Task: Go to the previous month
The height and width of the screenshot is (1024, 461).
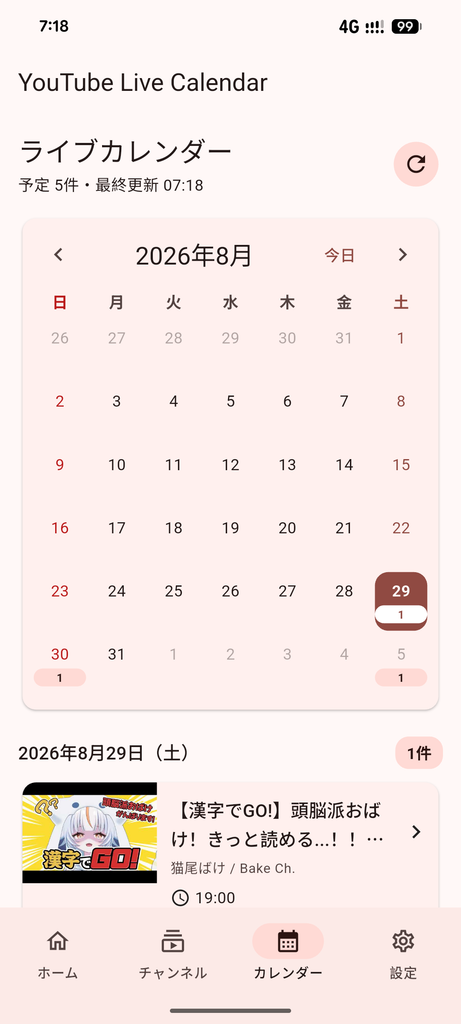Action: 59,255
